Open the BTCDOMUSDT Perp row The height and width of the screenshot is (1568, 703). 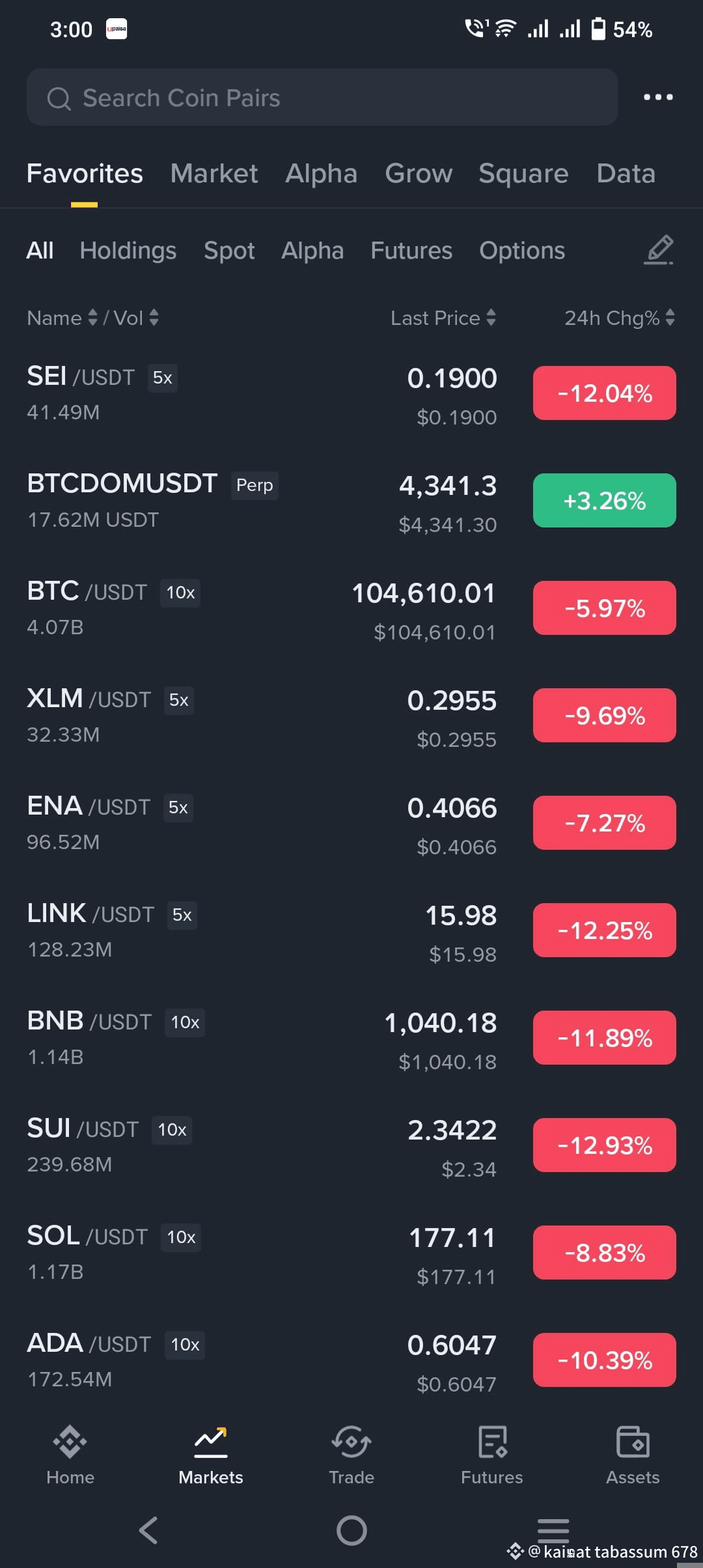point(351,502)
